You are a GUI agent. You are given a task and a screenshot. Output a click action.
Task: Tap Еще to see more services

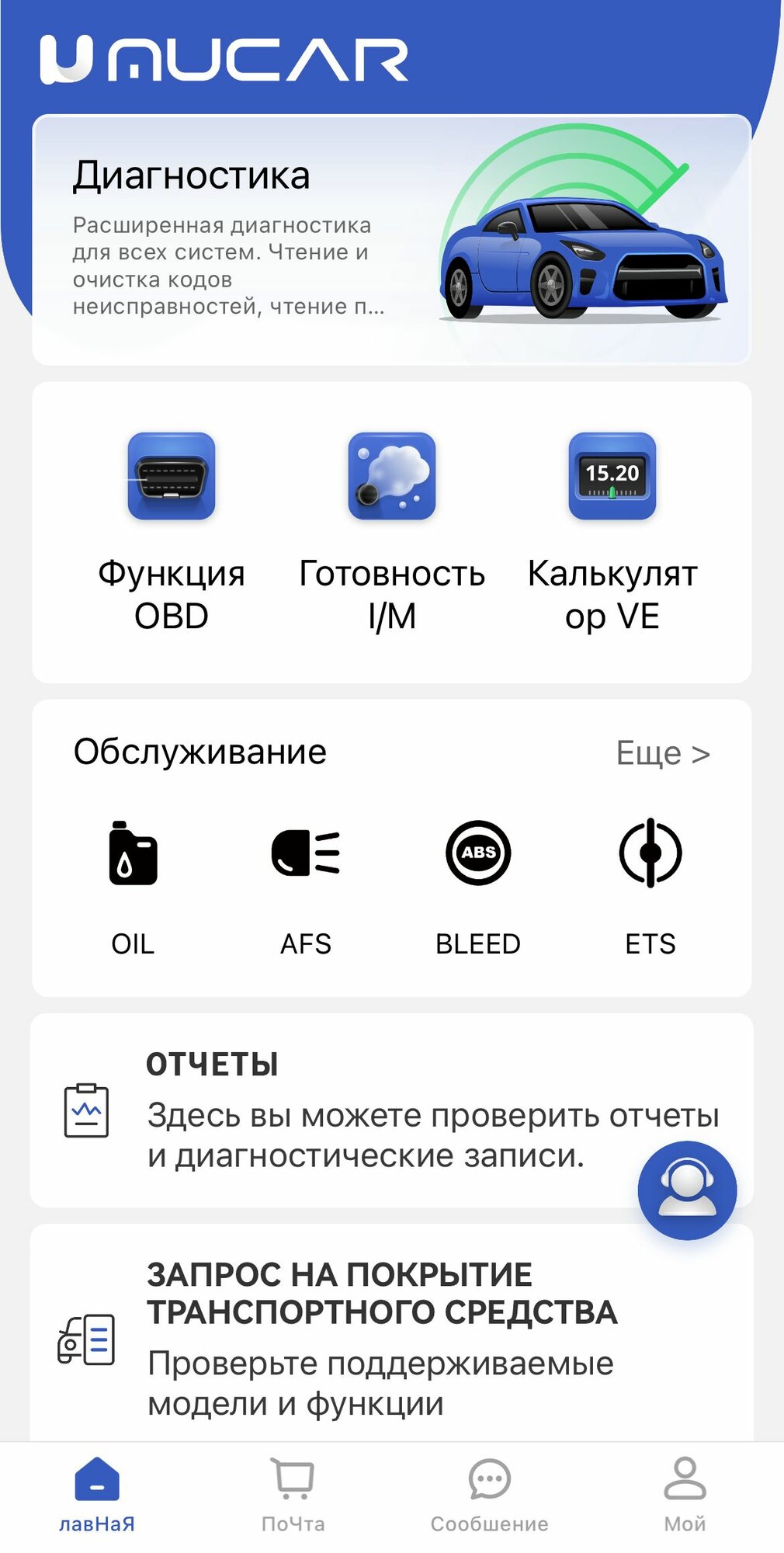coord(662,753)
